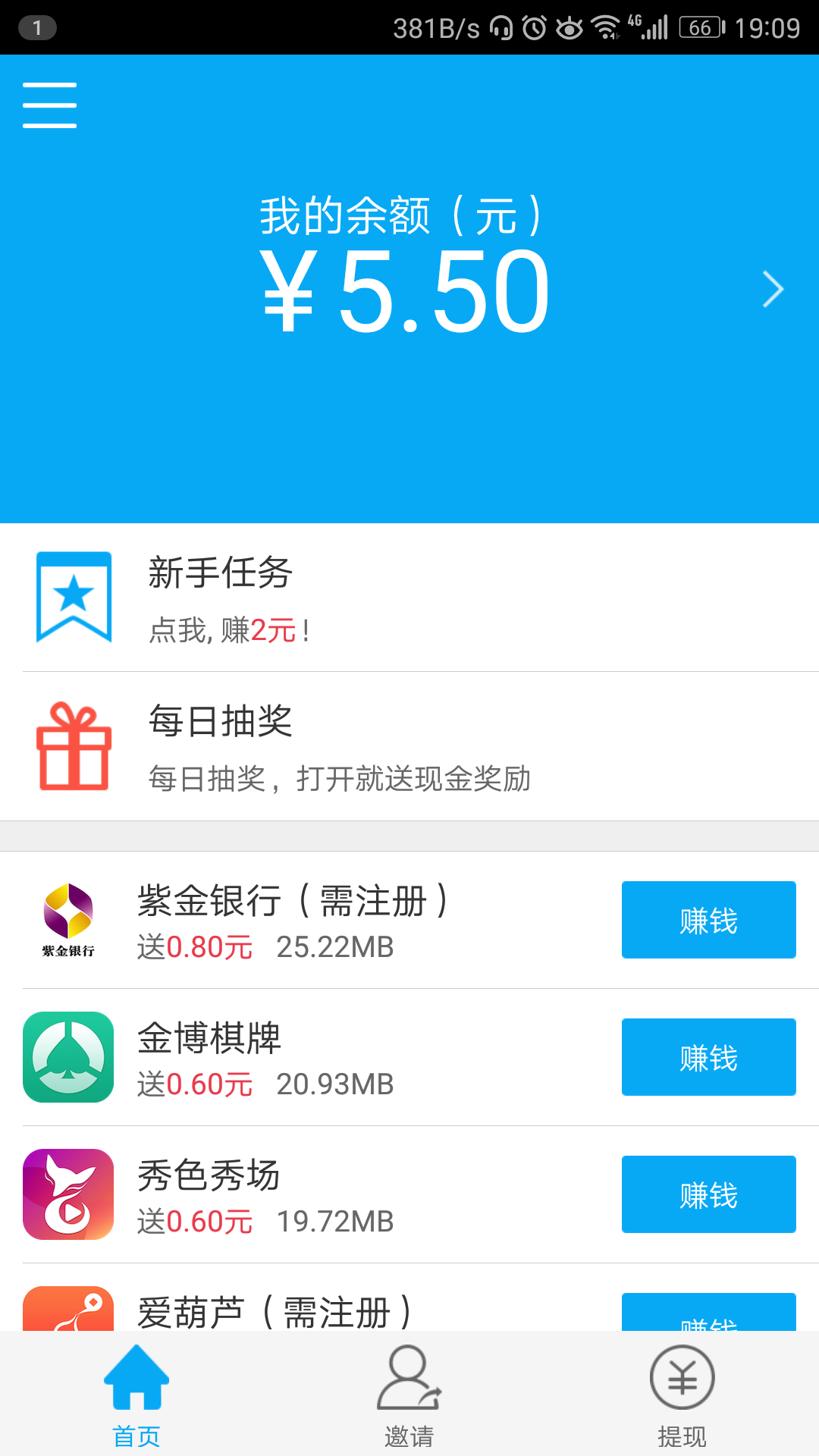
Task: Tap the battery indicator in status bar
Action: (699, 27)
